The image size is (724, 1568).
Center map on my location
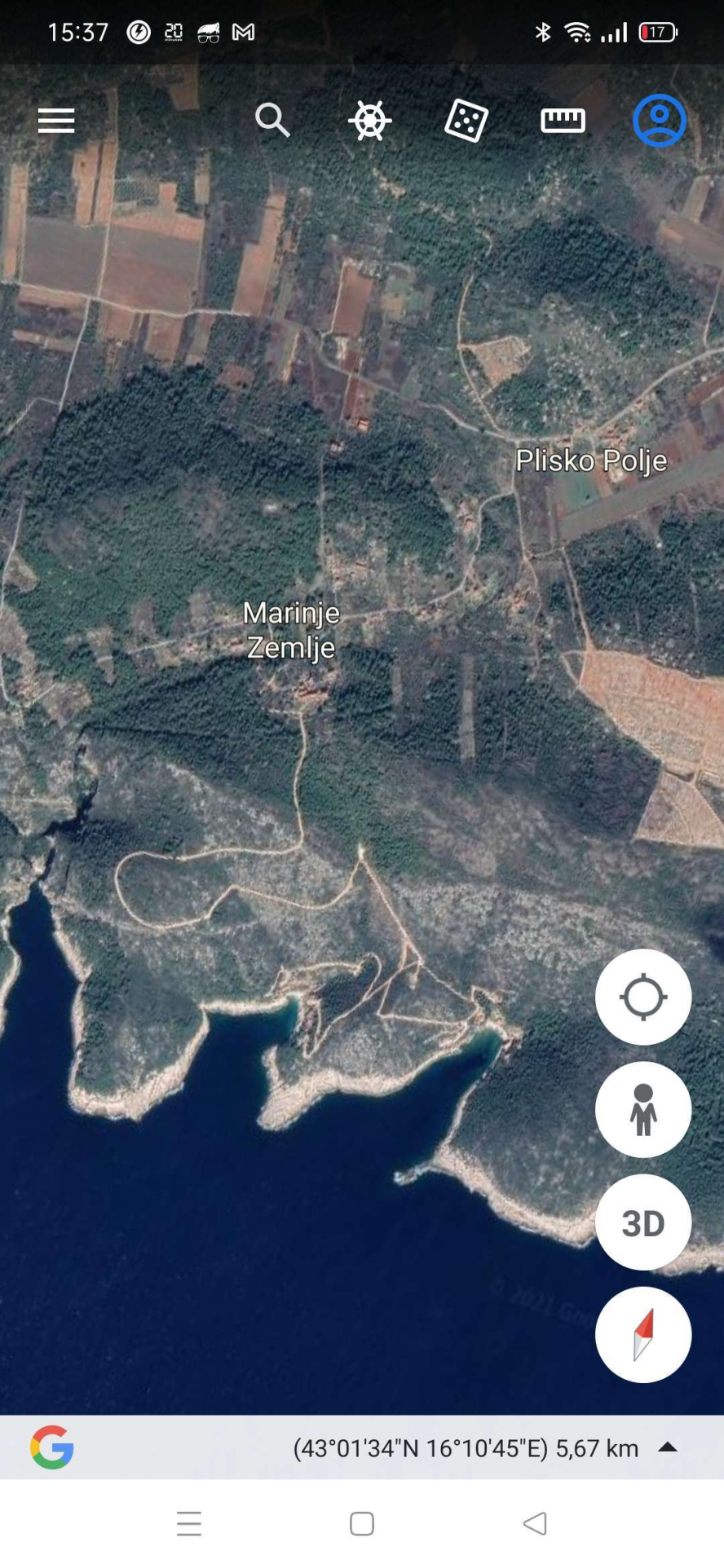643,997
